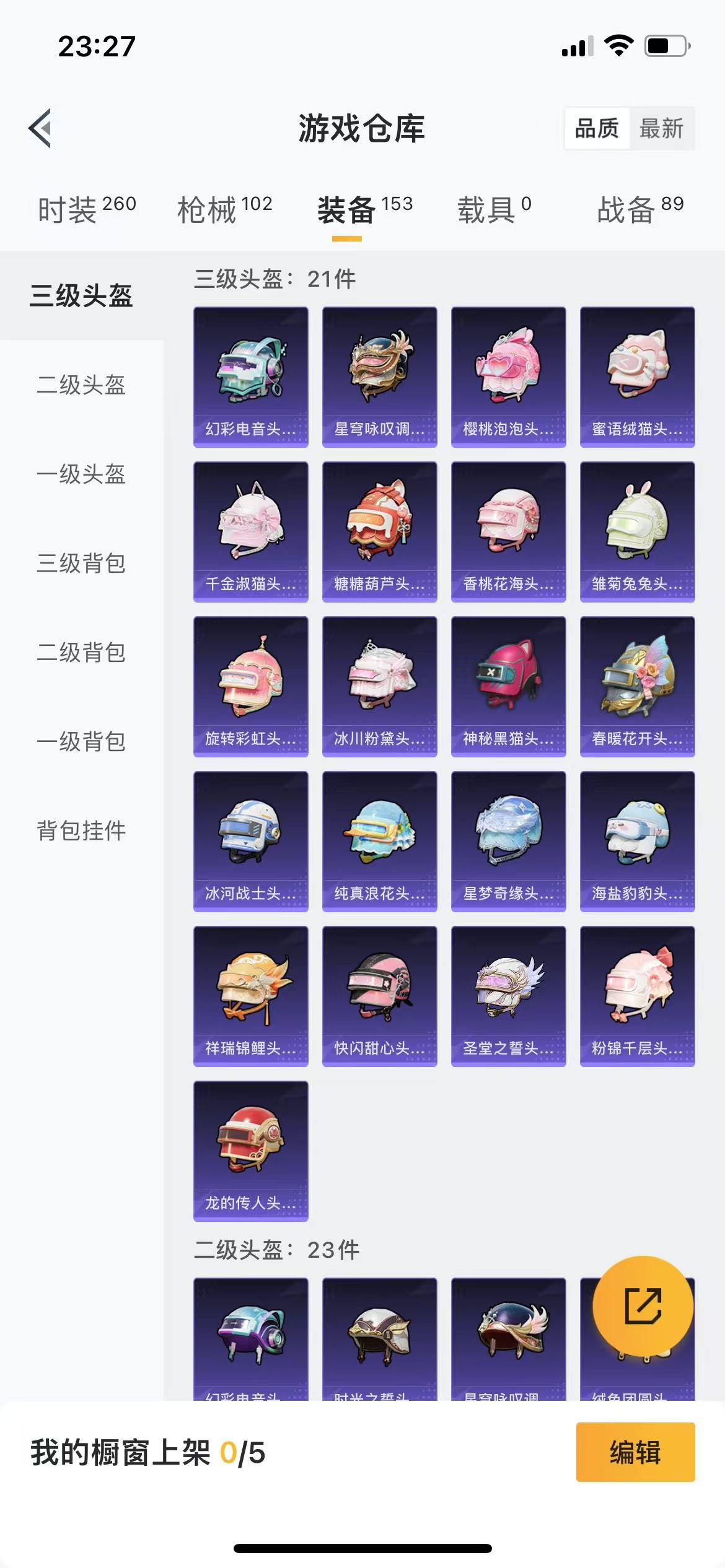Image resolution: width=725 pixels, height=1568 pixels.
Task: Tap the 编辑 button
Action: [635, 1452]
